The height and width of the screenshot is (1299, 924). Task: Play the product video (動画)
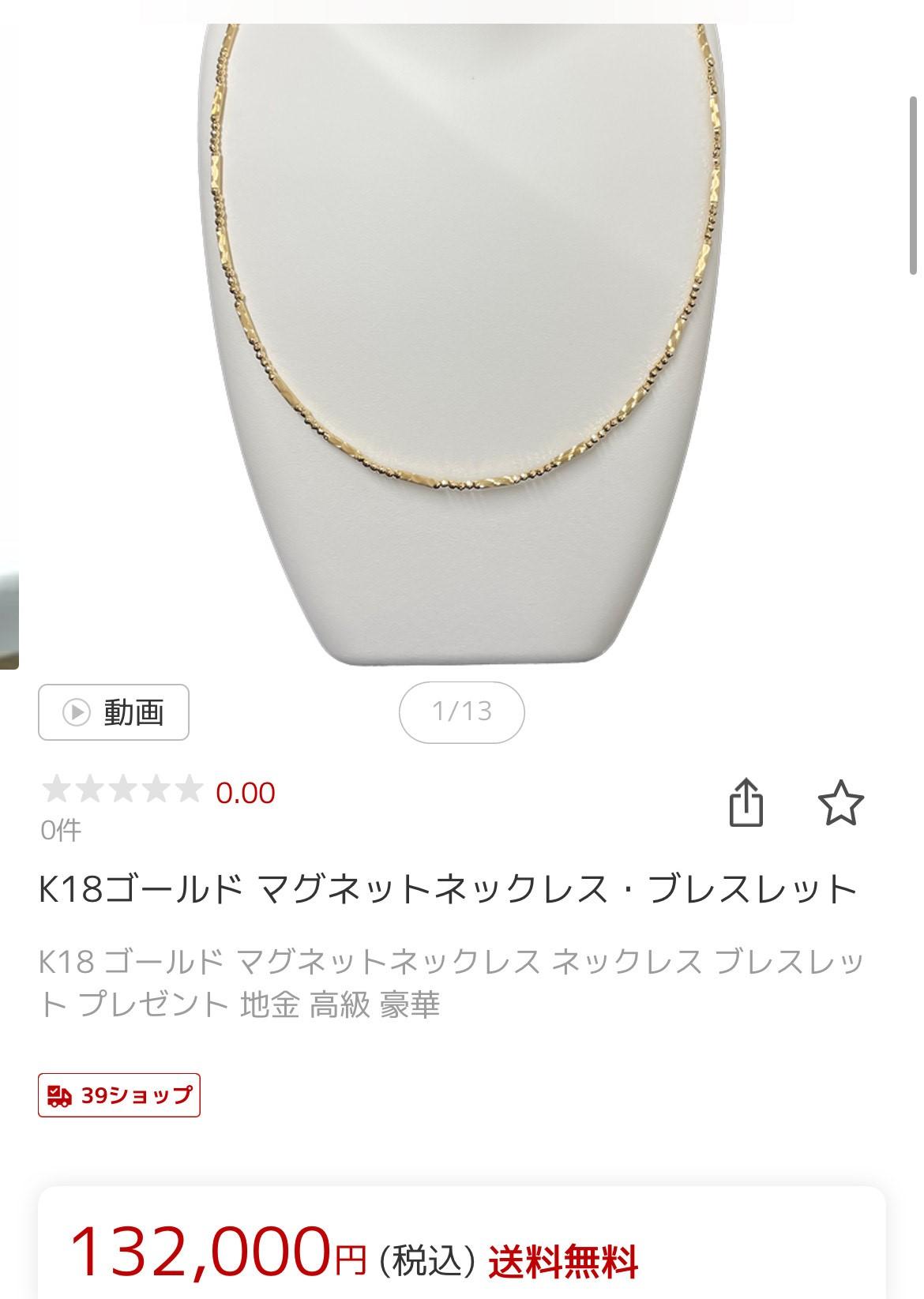point(114,712)
